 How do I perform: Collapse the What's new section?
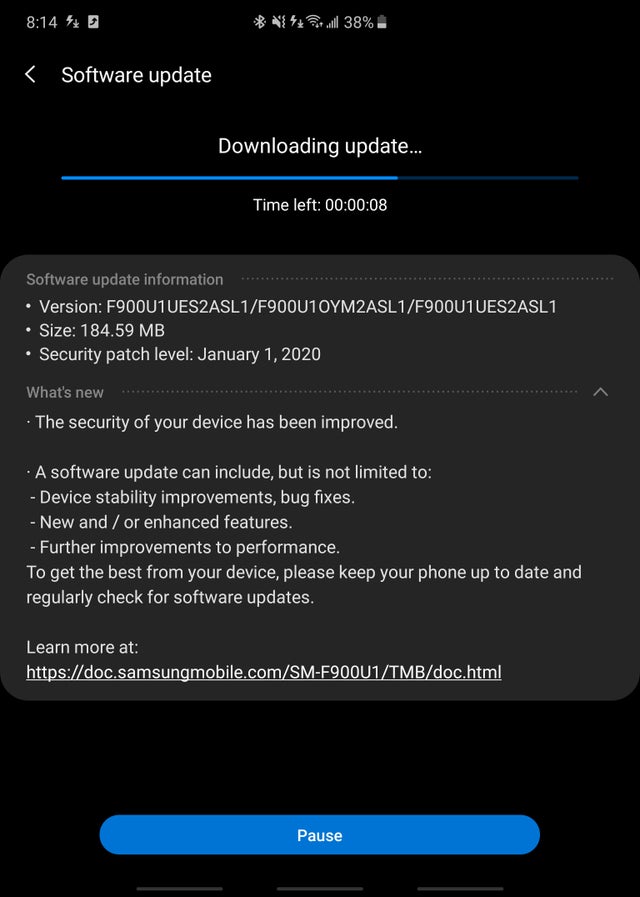coord(600,392)
